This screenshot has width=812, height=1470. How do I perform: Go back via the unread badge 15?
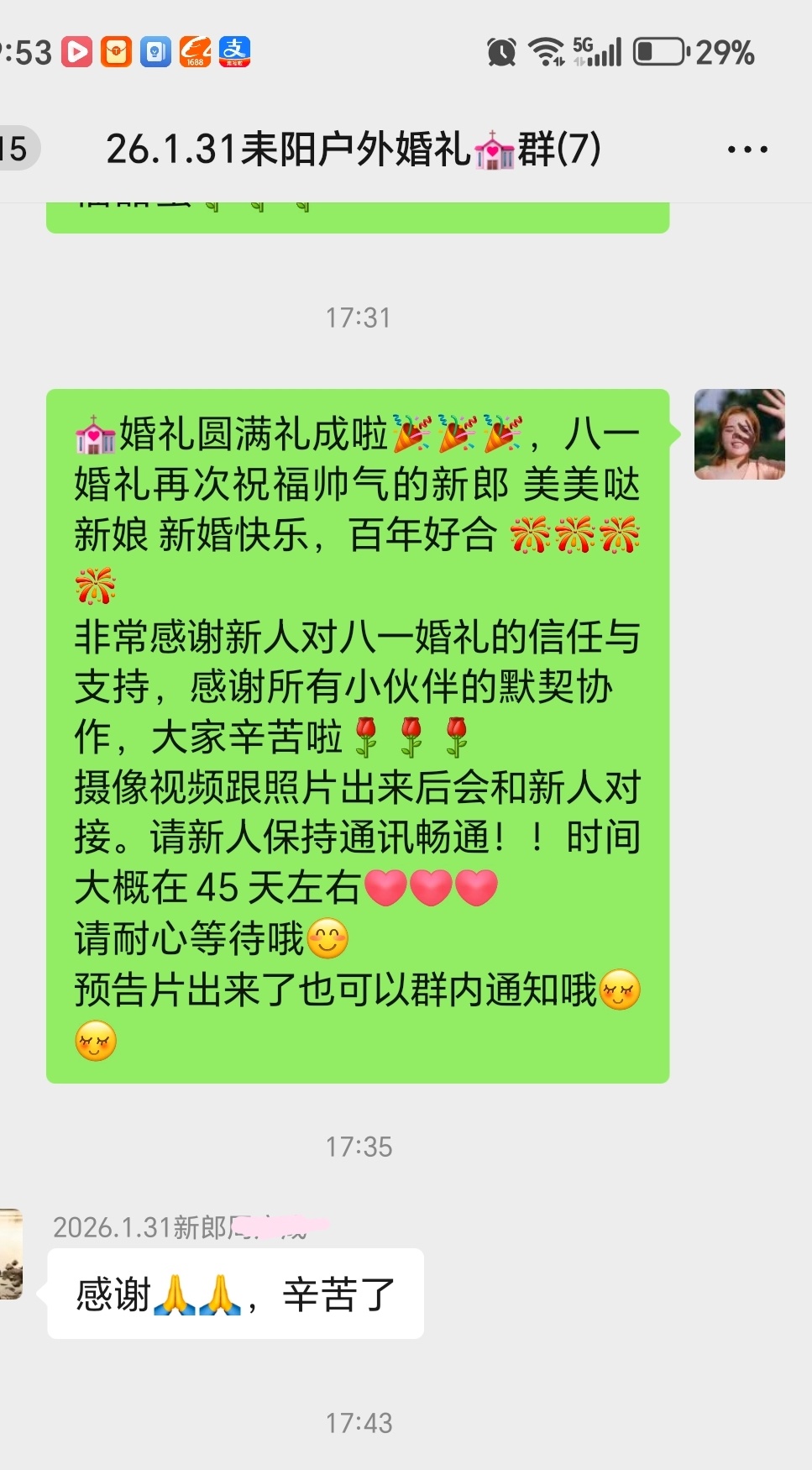15,150
